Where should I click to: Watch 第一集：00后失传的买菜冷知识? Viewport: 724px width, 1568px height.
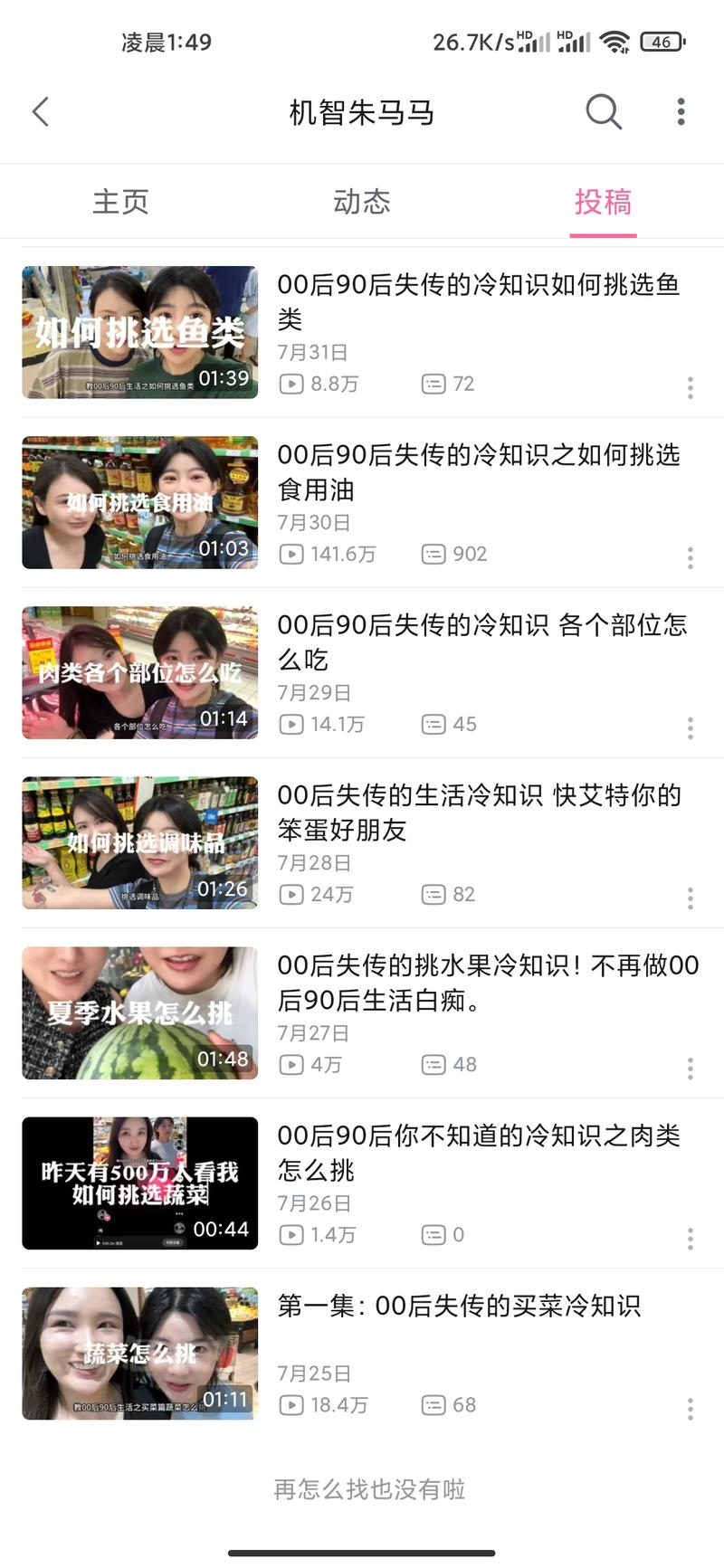pyautogui.click(x=140, y=1353)
